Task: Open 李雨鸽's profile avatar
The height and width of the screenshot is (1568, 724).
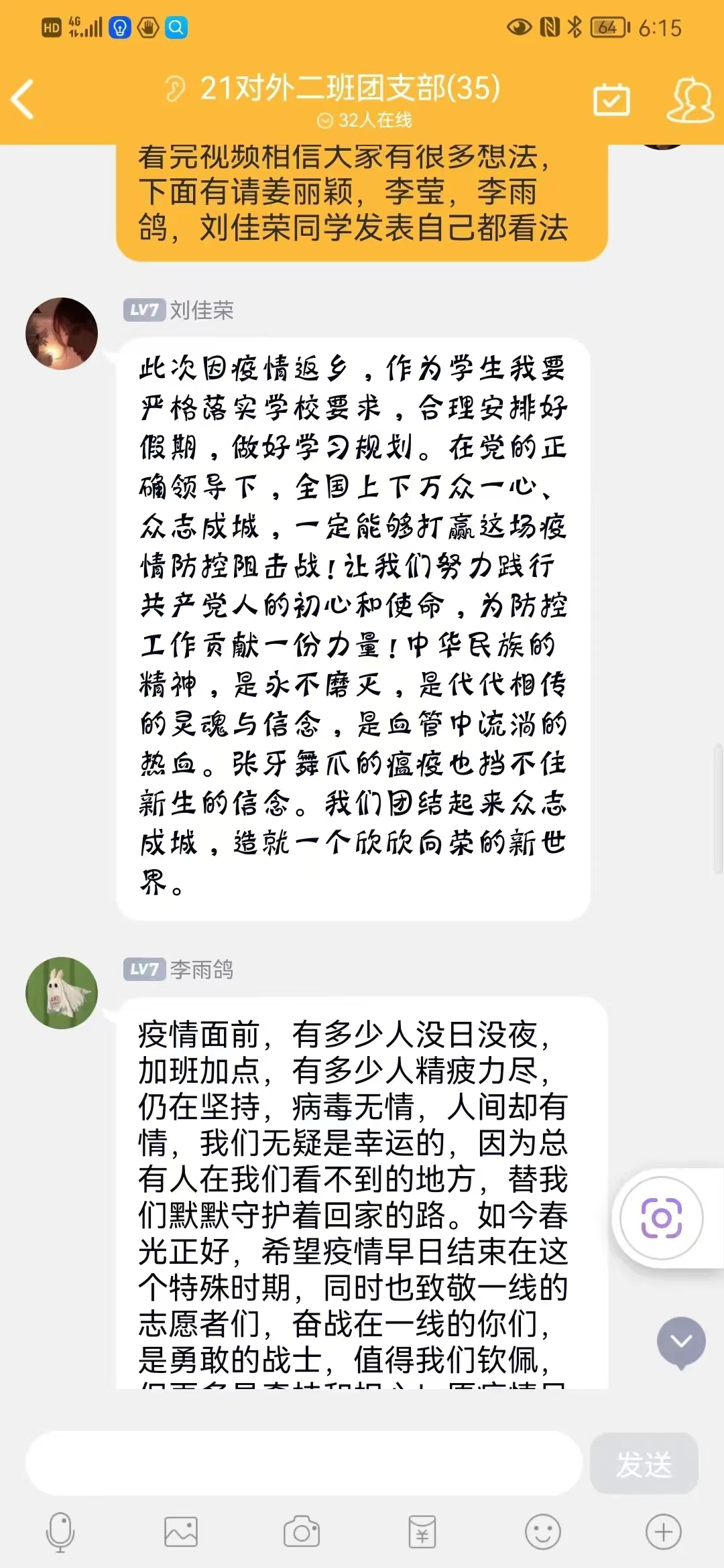Action: point(62,993)
